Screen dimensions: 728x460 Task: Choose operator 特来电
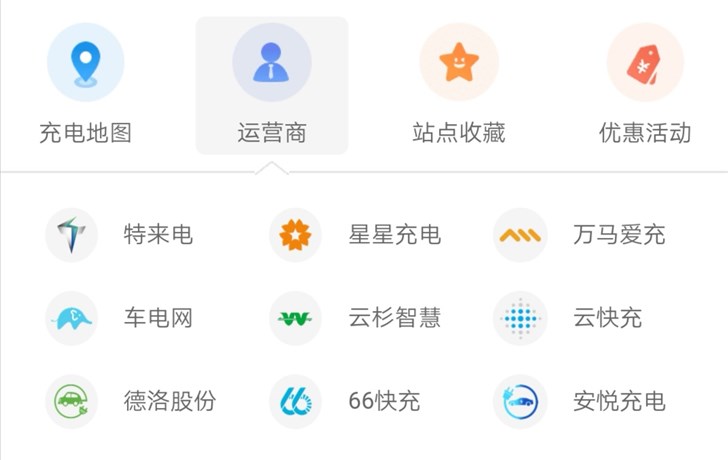(120, 235)
